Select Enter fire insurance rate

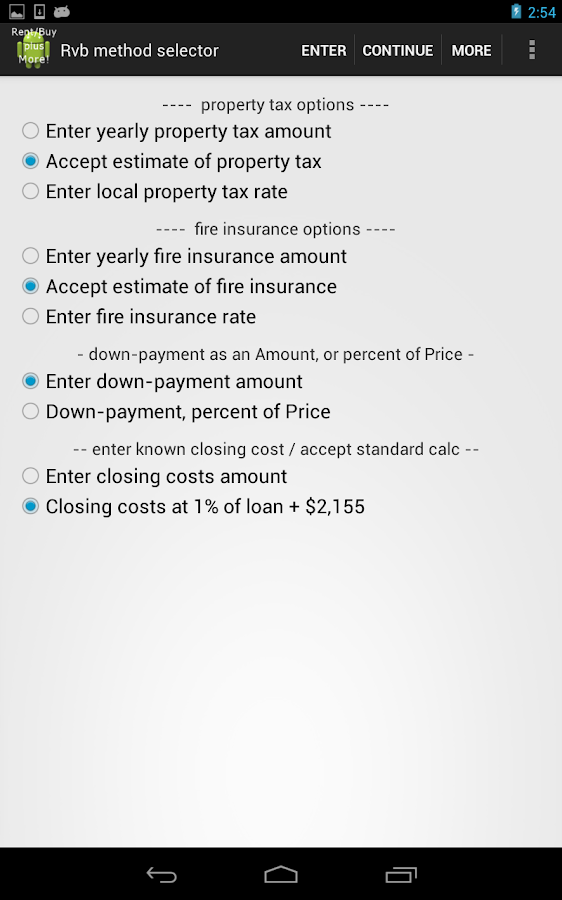coord(139,316)
